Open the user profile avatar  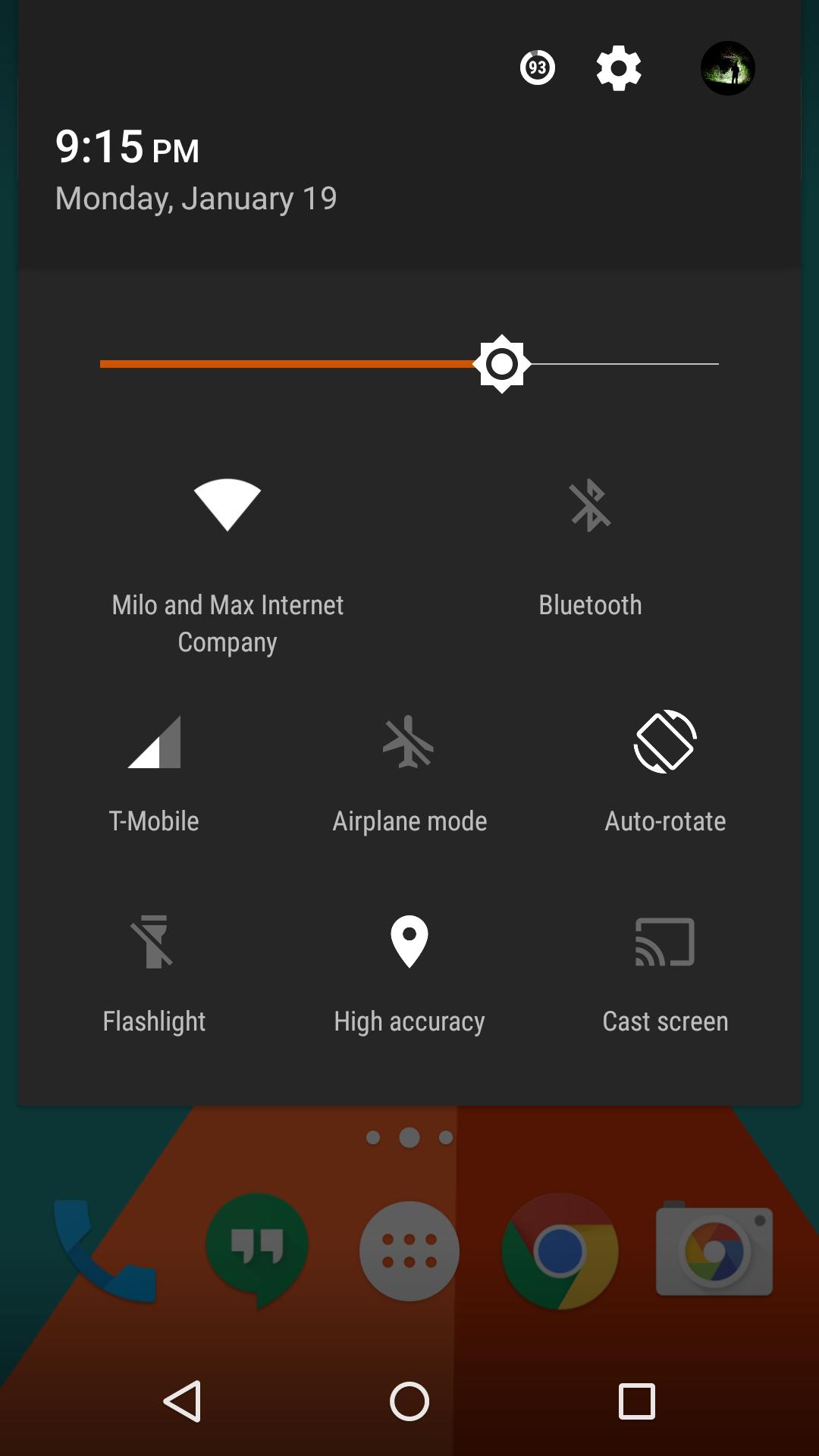[x=727, y=68]
